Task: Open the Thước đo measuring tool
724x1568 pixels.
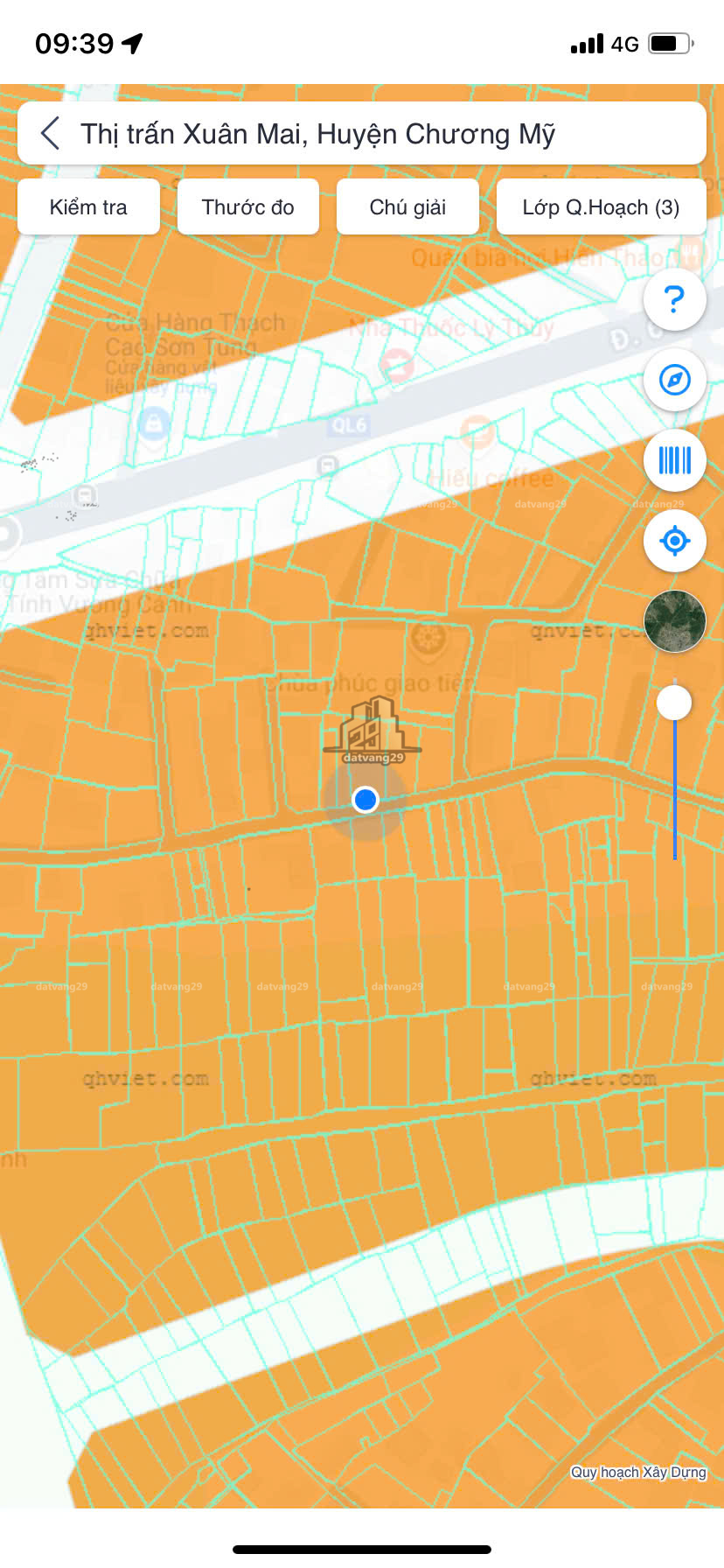Action: 247,207
